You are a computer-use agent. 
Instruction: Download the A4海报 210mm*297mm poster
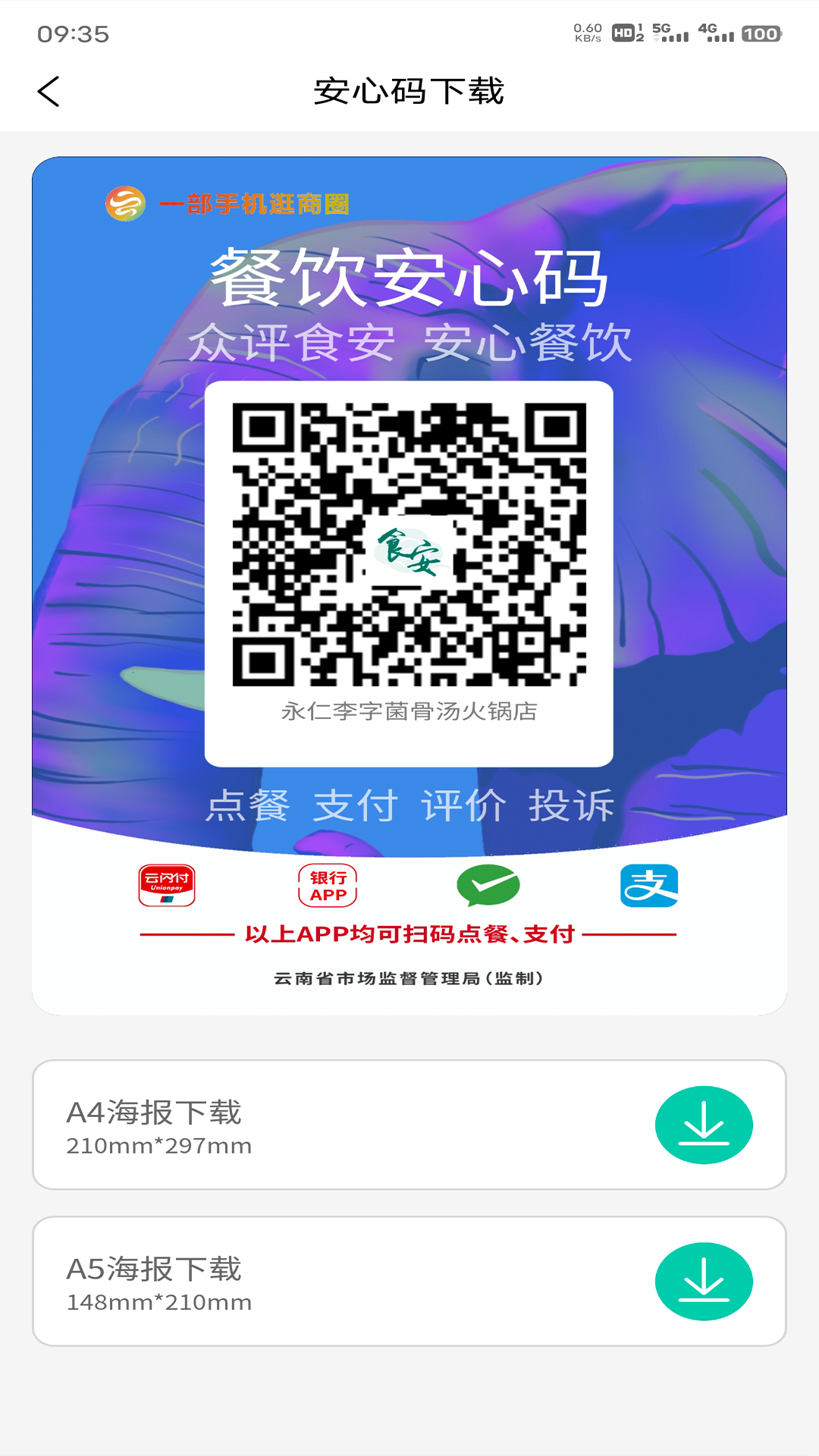pyautogui.click(x=703, y=1125)
